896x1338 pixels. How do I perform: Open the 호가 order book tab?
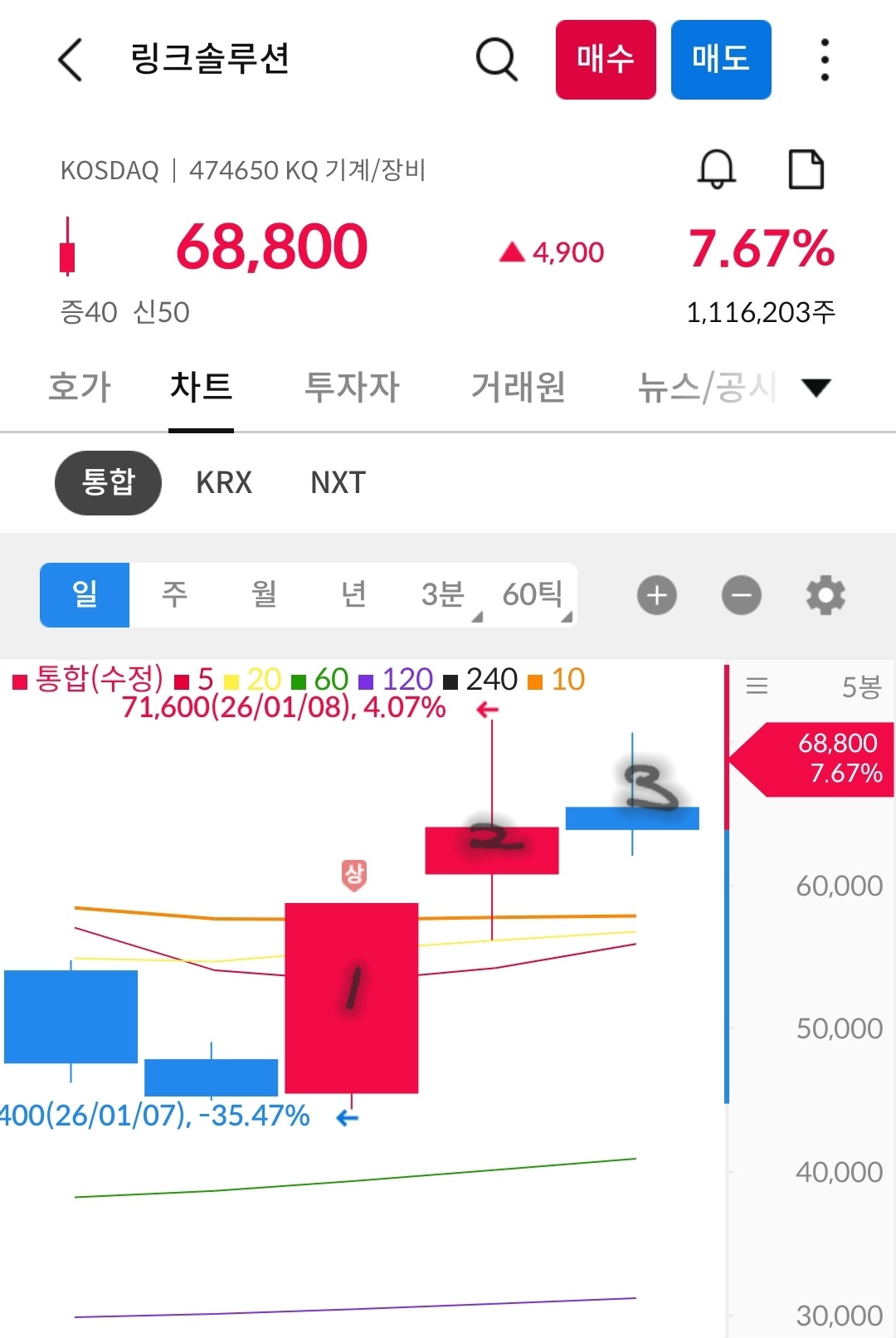click(80, 386)
